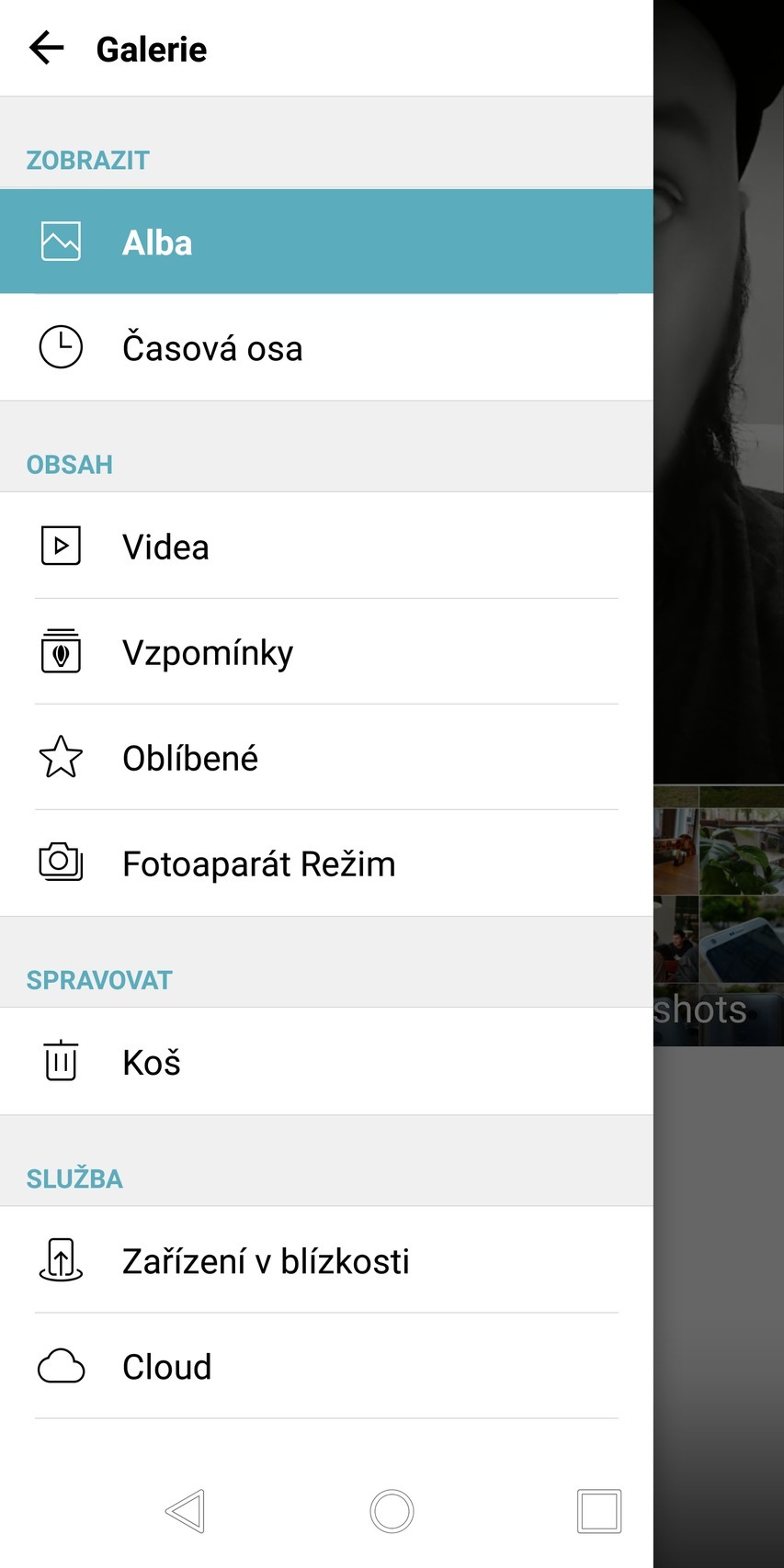Tap the system home button
This screenshot has width=784, height=1568.
pyautogui.click(x=392, y=1511)
